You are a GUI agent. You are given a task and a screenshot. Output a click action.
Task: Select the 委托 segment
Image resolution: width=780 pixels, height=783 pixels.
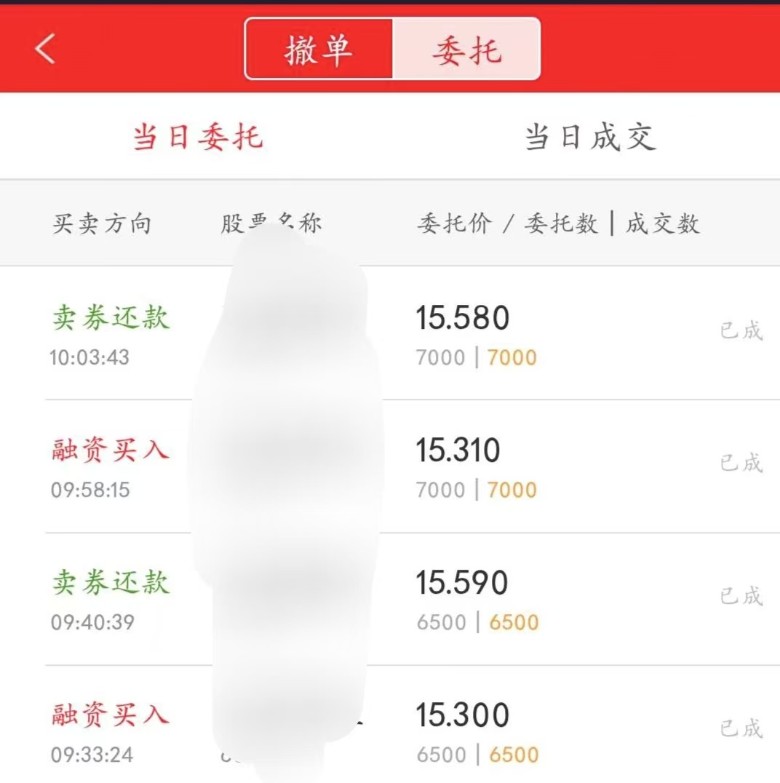click(466, 49)
